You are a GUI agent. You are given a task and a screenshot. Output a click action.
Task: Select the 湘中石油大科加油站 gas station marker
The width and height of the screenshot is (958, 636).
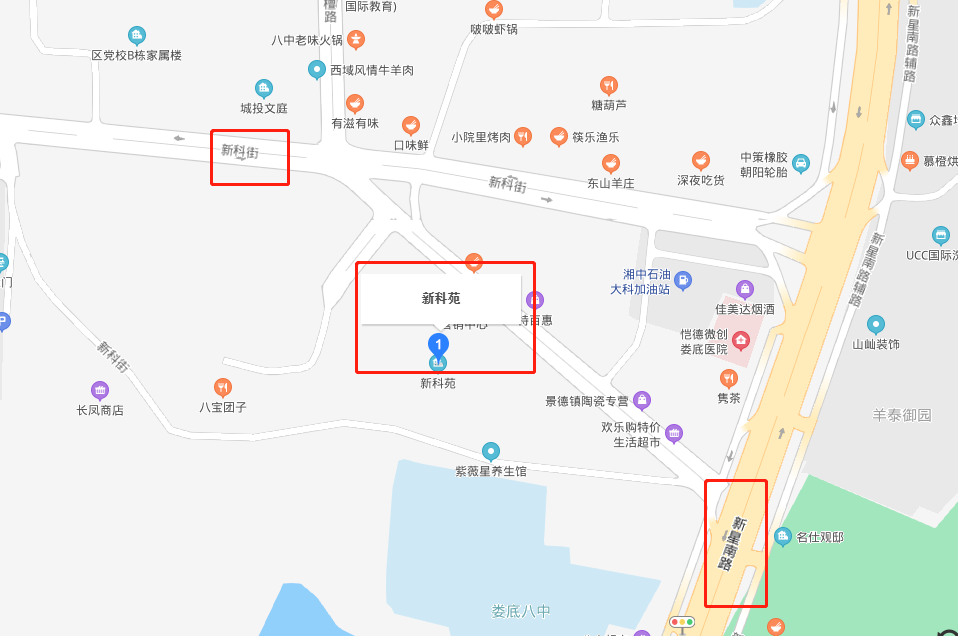[x=683, y=280]
